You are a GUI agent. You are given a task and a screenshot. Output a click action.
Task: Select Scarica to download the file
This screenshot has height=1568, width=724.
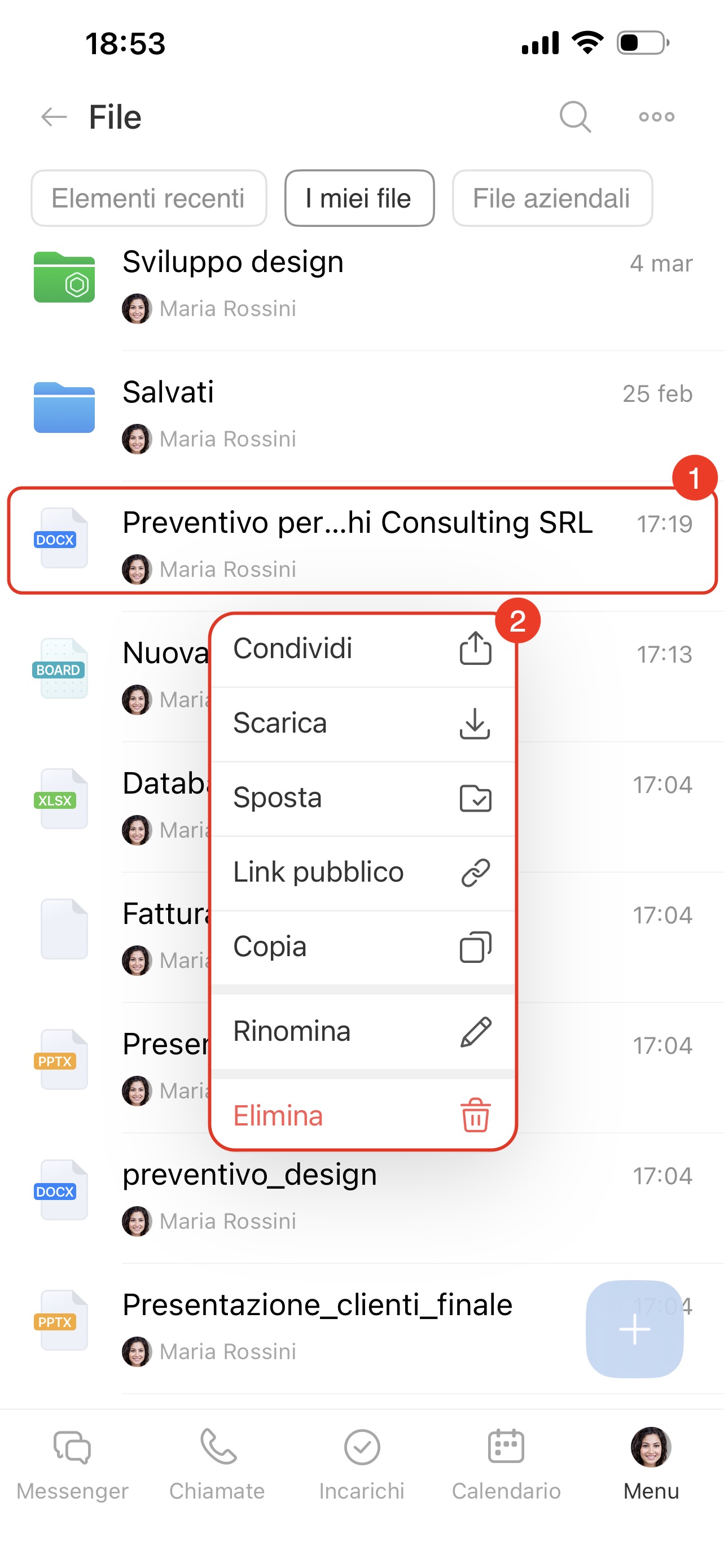tap(363, 723)
